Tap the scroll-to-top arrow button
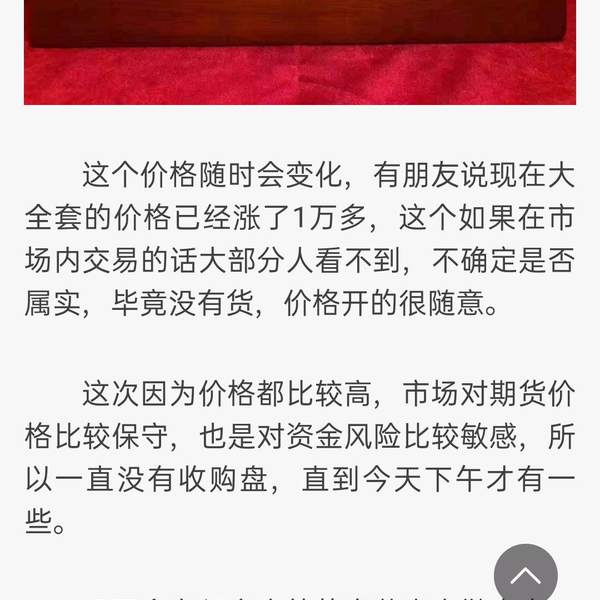600x600 pixels. coord(525,575)
